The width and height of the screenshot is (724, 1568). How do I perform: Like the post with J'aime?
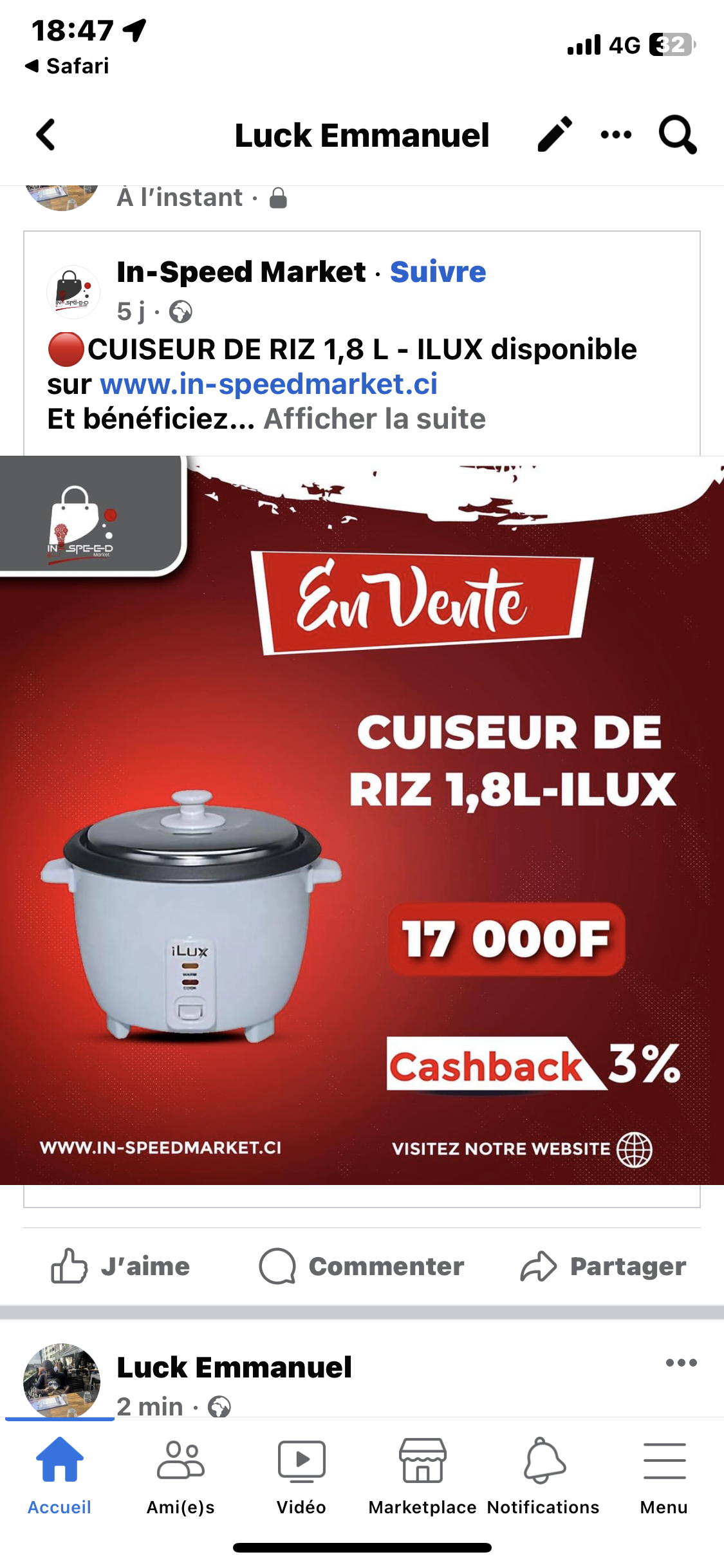tap(121, 1266)
